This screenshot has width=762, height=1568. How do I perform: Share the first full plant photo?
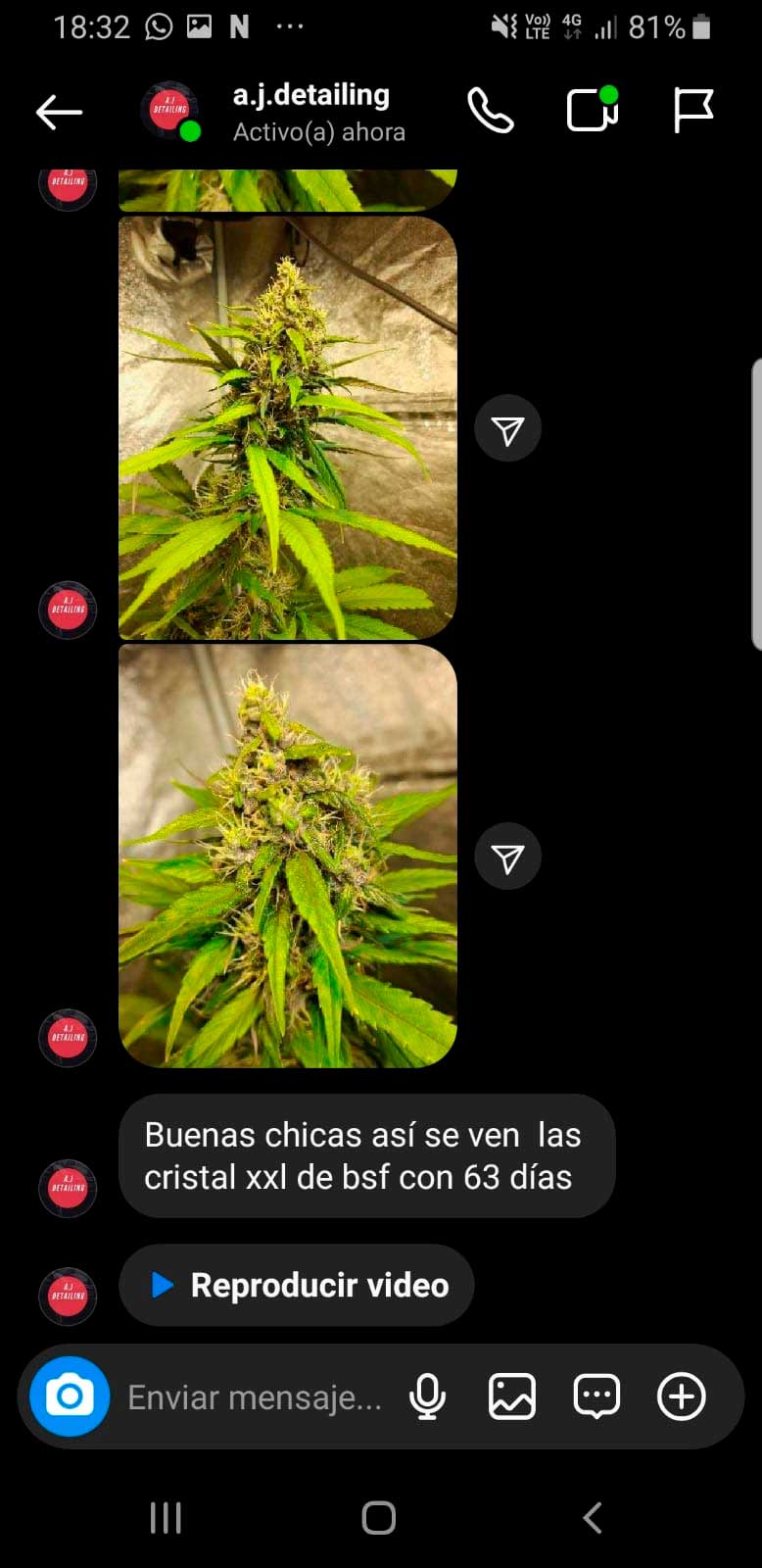click(507, 429)
